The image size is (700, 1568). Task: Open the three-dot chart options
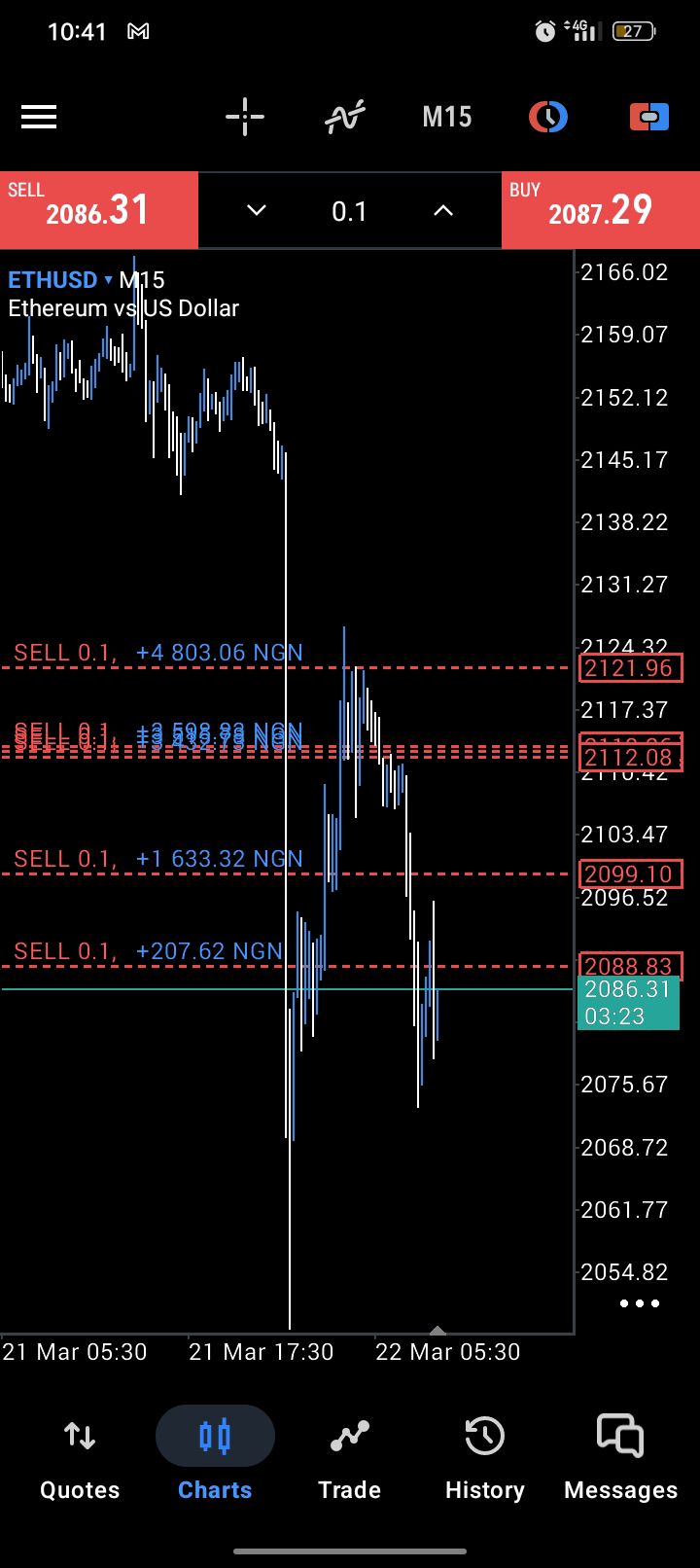(639, 1303)
